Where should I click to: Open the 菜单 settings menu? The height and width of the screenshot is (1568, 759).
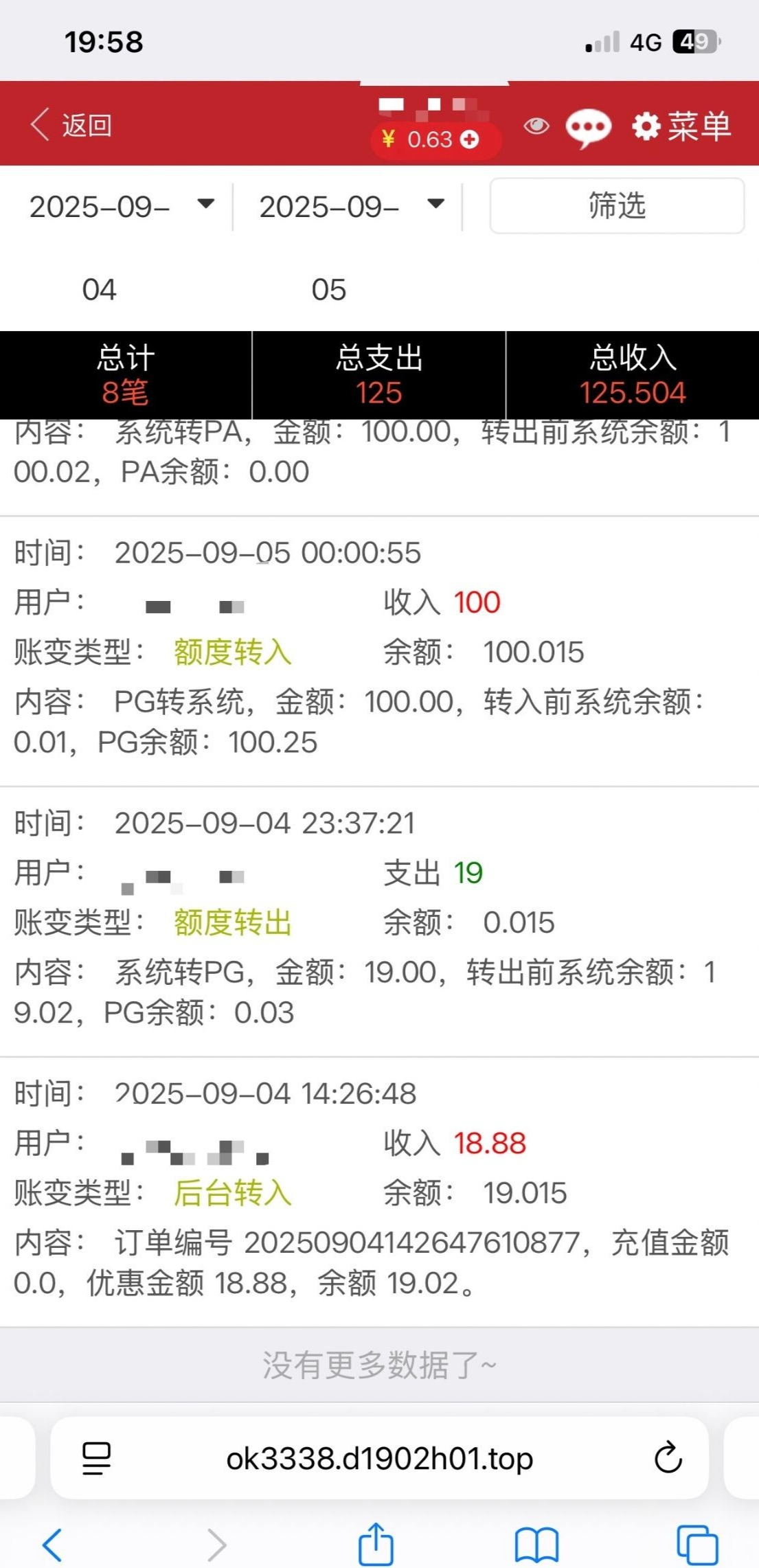point(681,126)
